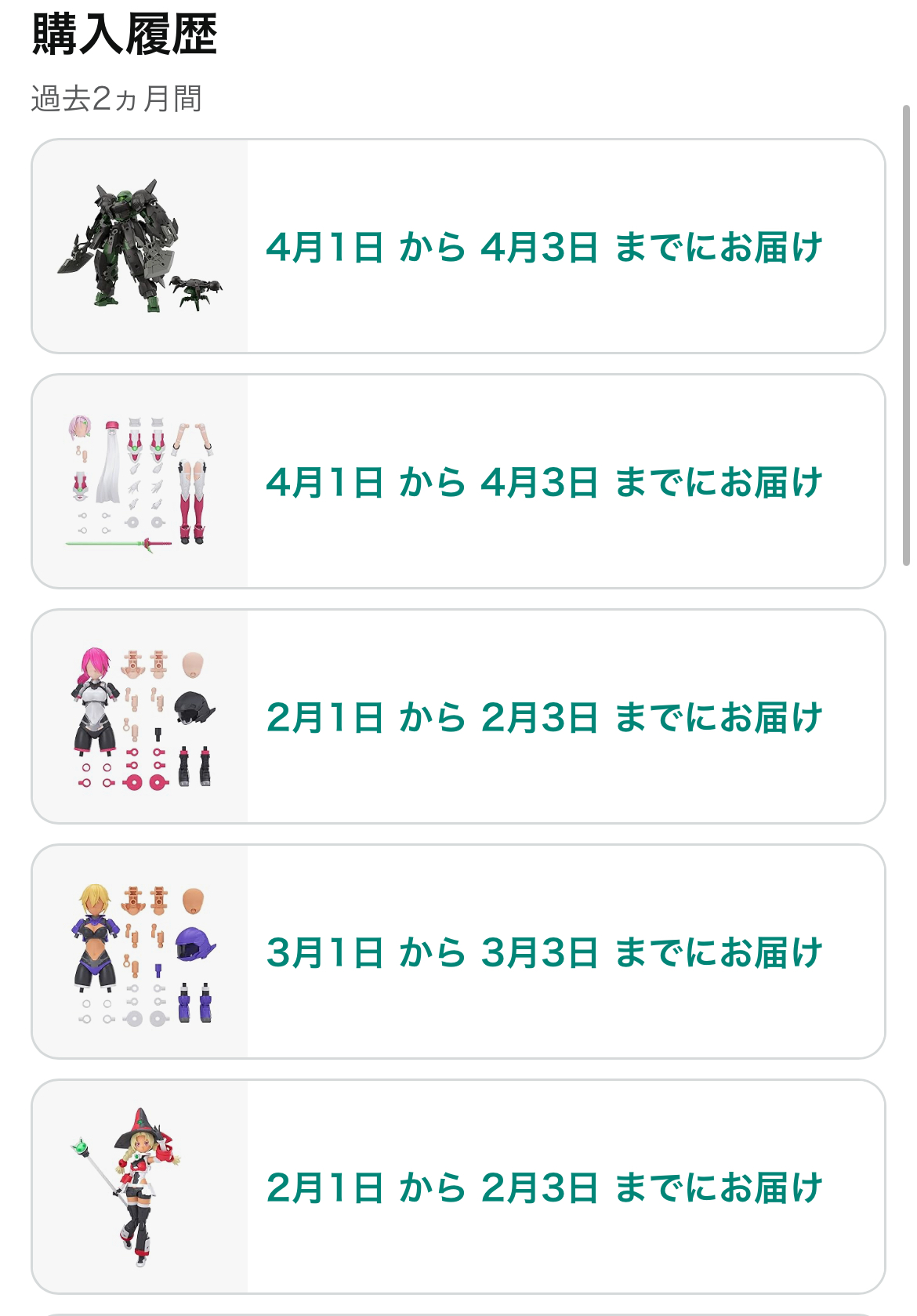This screenshot has height=1316, width=917.
Task: View the pink-haired figure order arriving February 1-3
Action: 458,716
